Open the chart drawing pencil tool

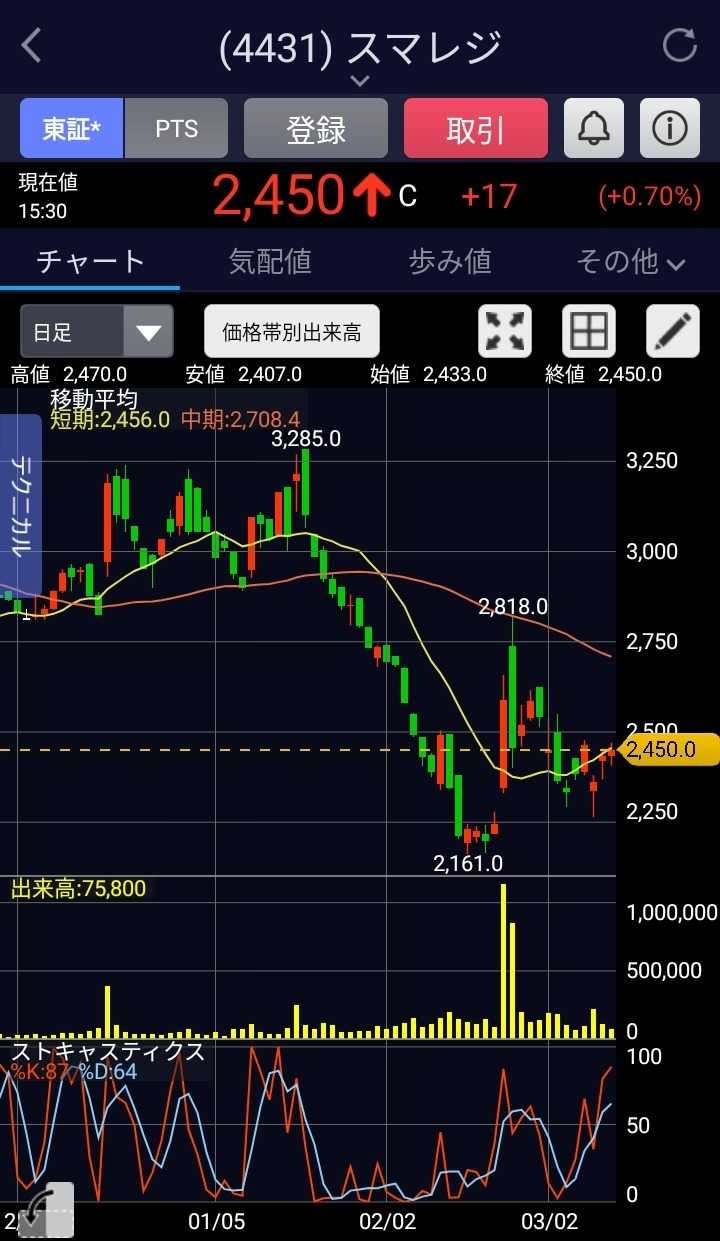click(672, 332)
